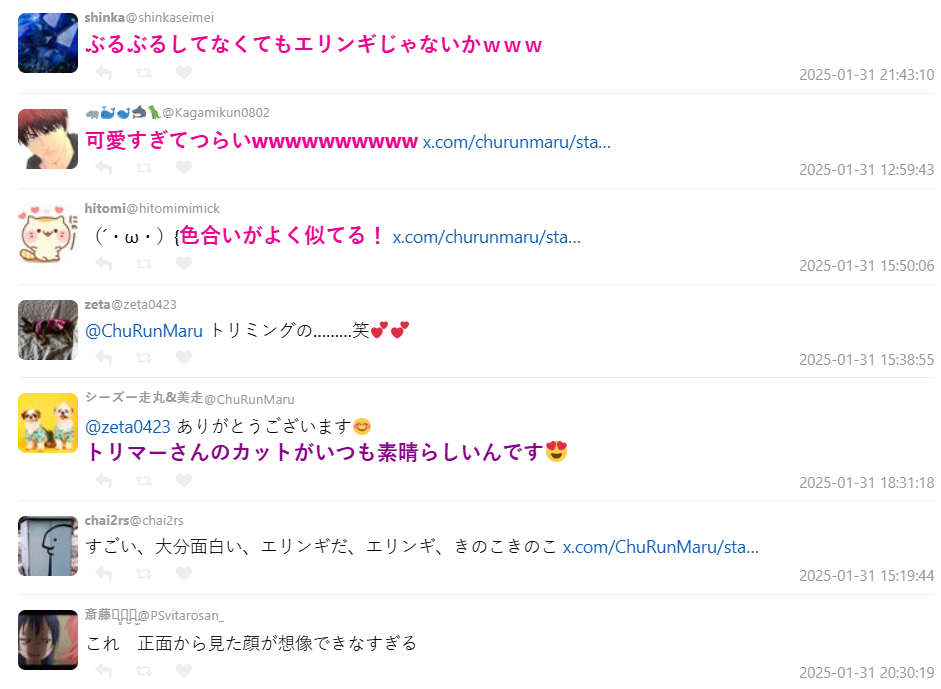Screen dimensions: 941x689
Task: Retweet shinka's tweet
Action: point(143,73)
